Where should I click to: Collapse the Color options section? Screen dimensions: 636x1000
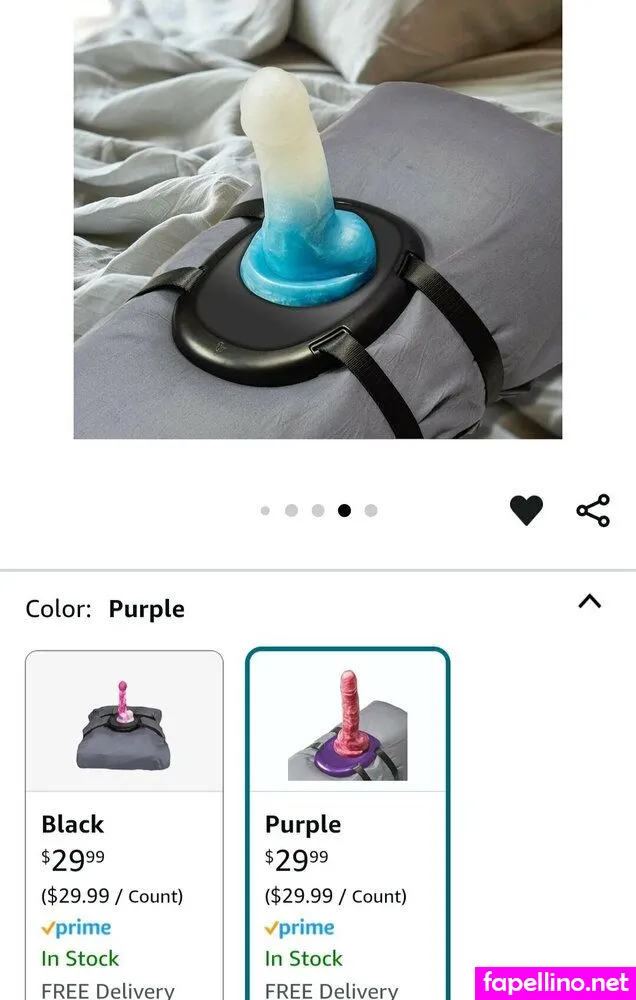590,601
